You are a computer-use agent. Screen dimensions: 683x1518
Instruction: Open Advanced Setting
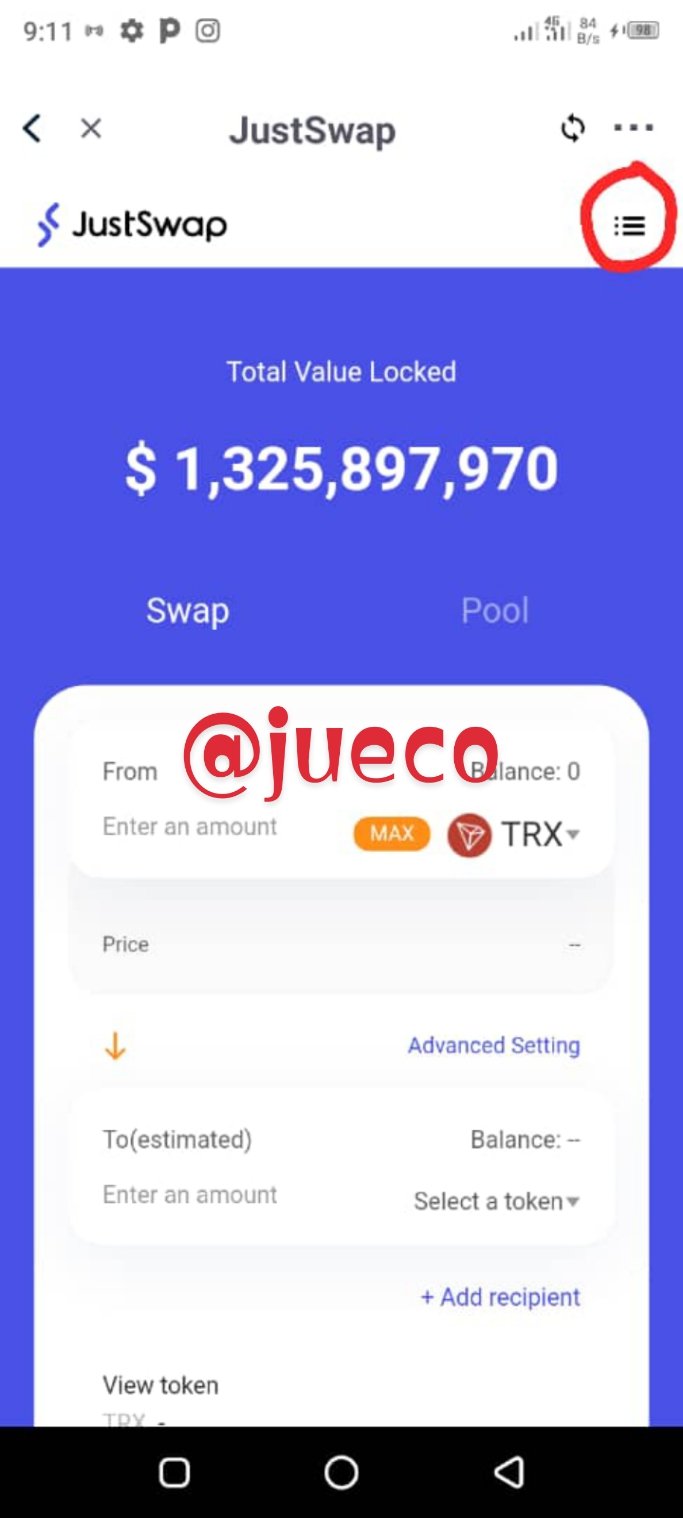(x=494, y=1045)
